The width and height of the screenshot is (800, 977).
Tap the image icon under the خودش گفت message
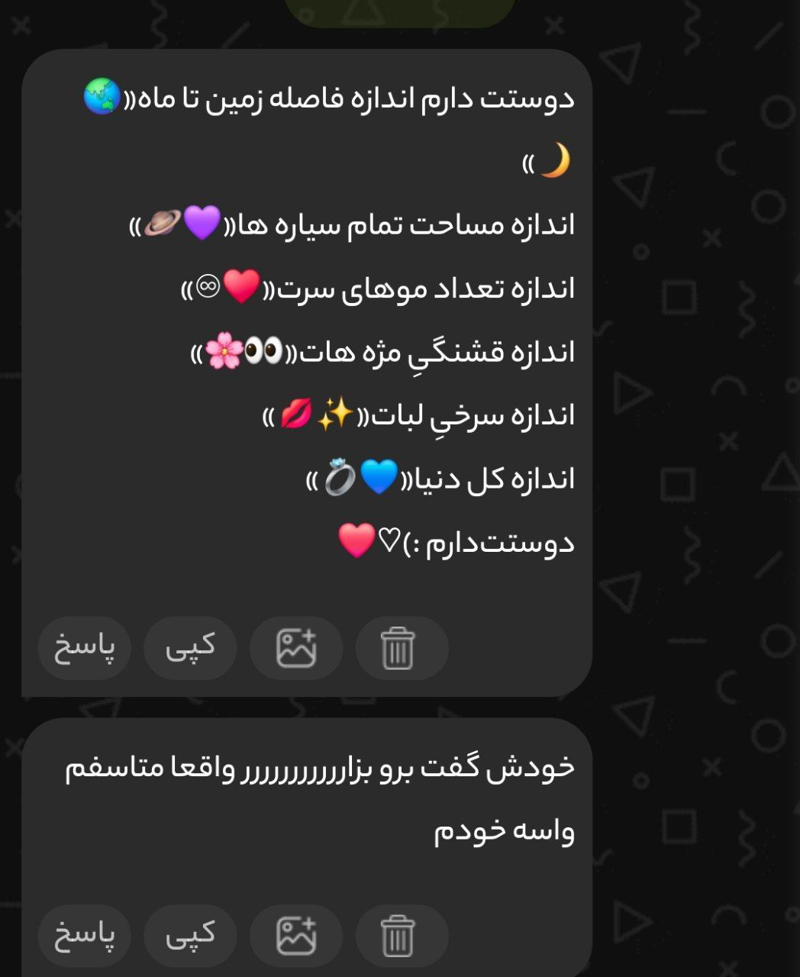(296, 936)
